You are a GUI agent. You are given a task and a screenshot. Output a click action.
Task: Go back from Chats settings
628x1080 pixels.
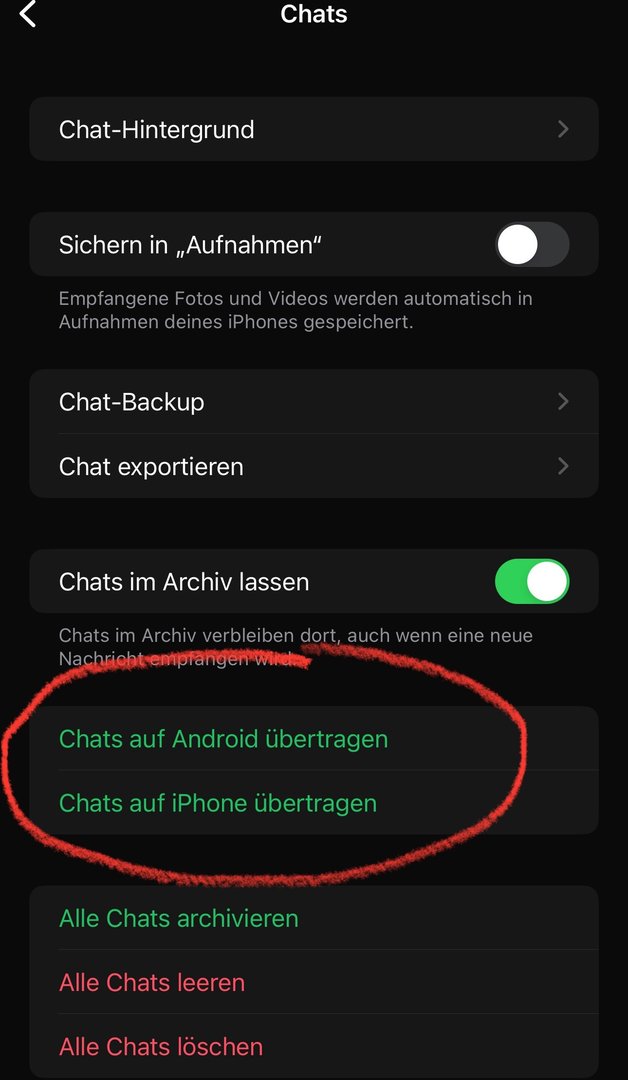28,14
